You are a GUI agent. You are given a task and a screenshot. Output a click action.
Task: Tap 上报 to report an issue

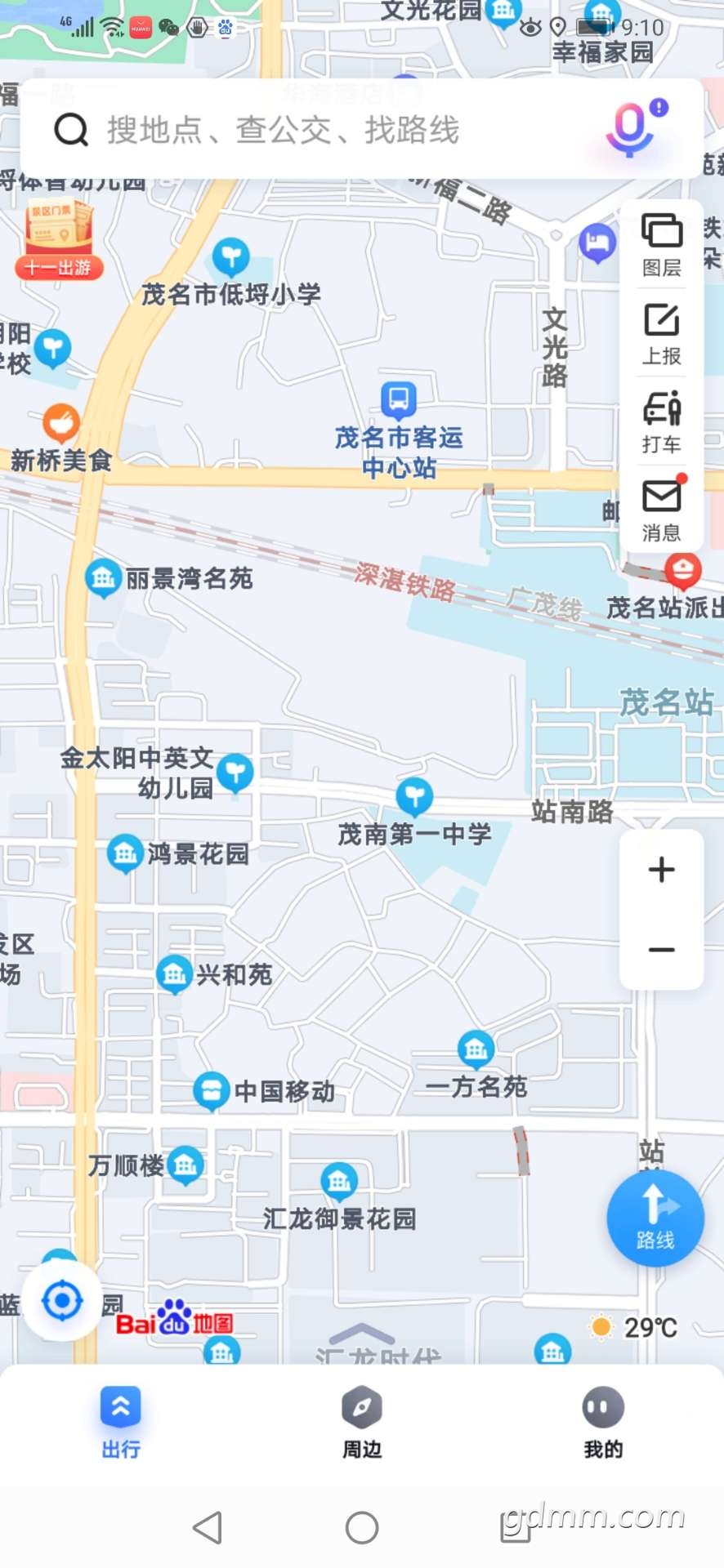[661, 333]
